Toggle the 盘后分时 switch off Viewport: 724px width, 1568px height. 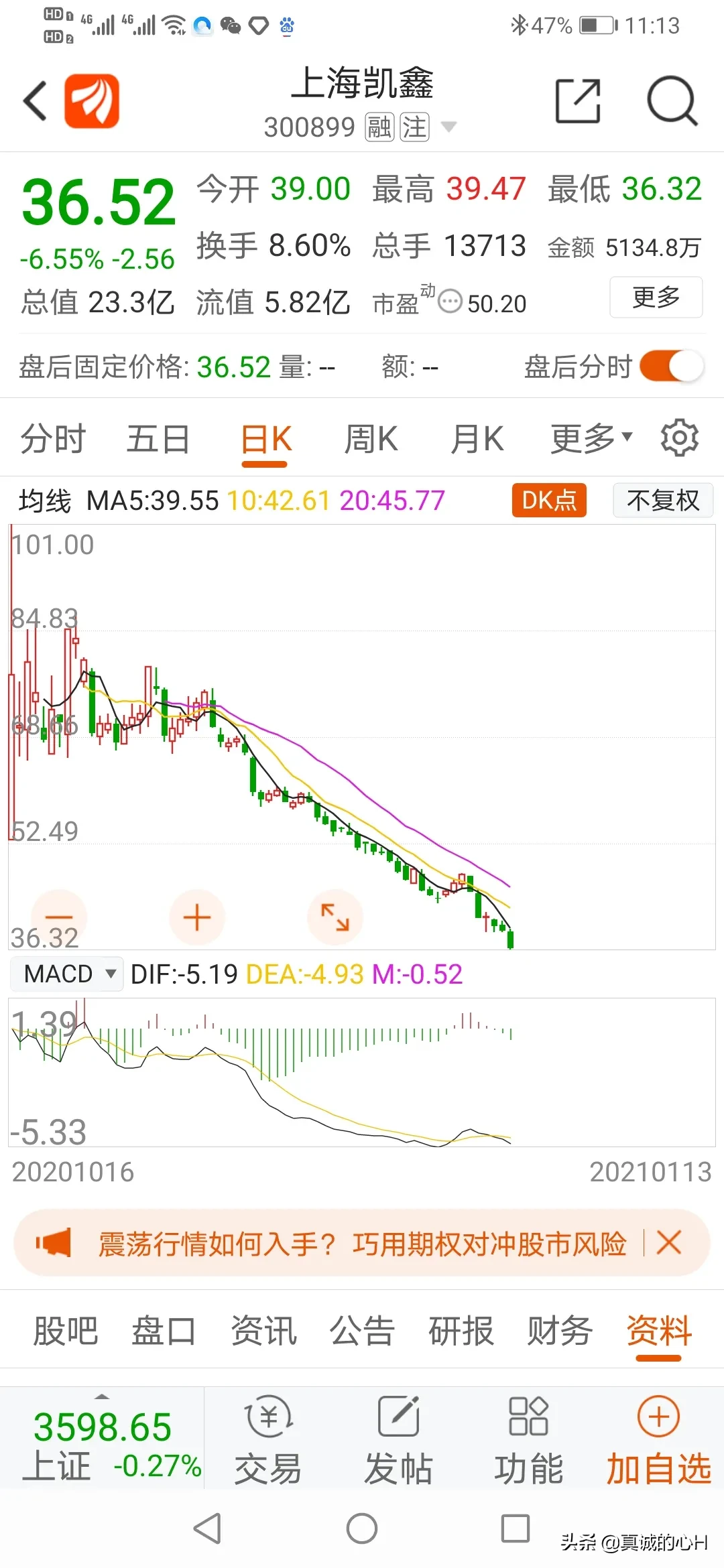point(672,367)
